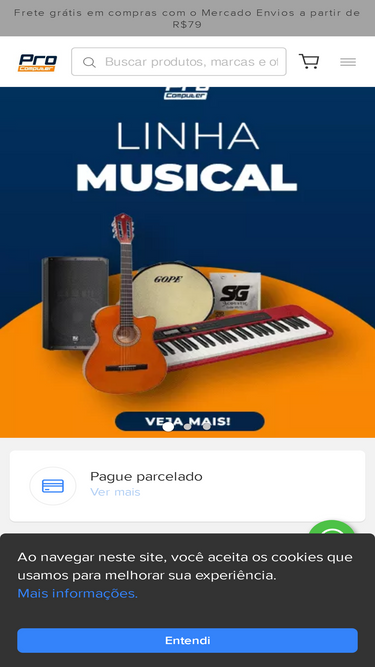Select the third carousel dot
Viewport: 375px width, 667px height.
(x=207, y=426)
